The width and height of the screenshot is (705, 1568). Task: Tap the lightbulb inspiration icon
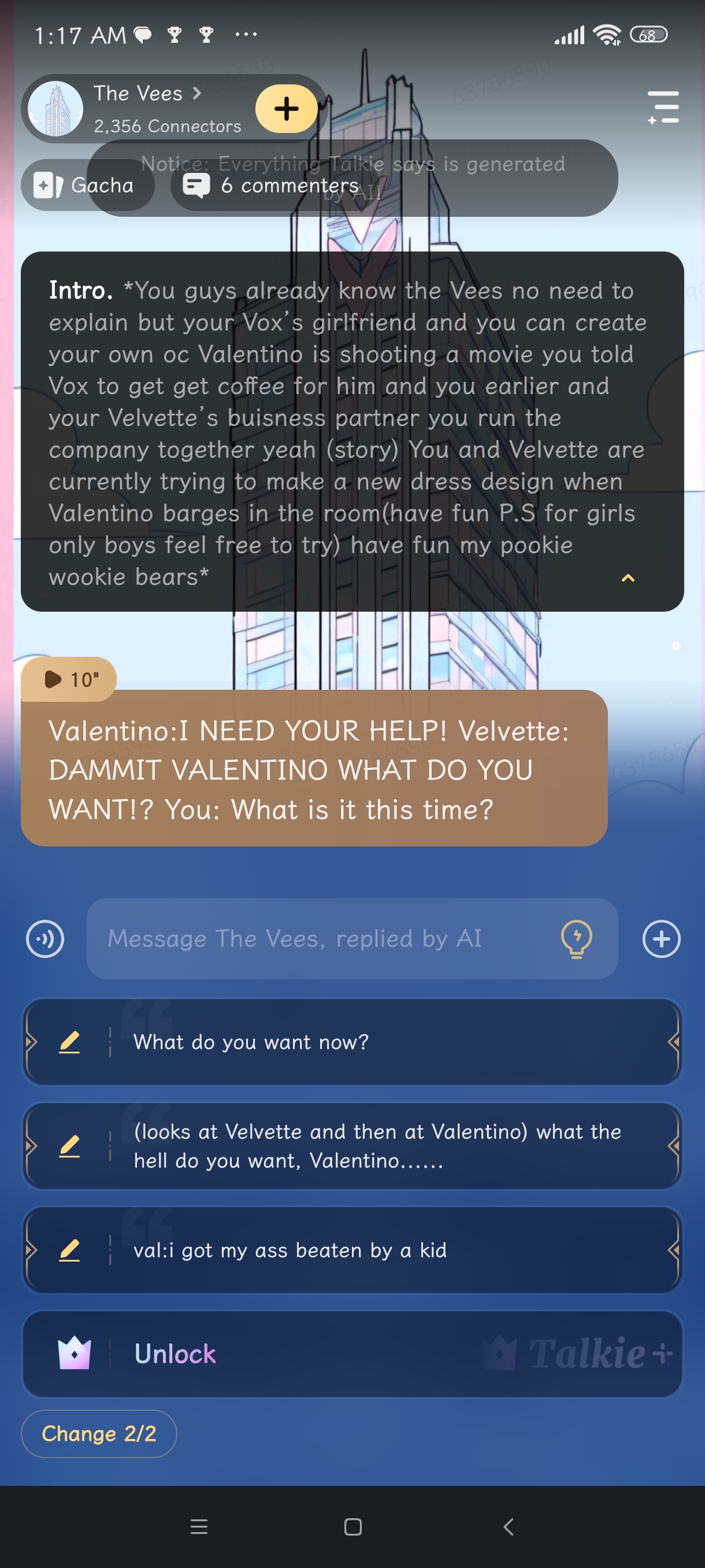tap(576, 938)
